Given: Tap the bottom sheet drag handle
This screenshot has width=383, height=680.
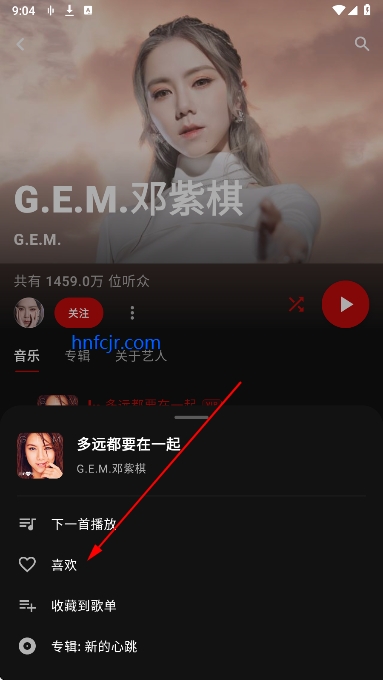Looking at the screenshot, I should pos(191,417).
